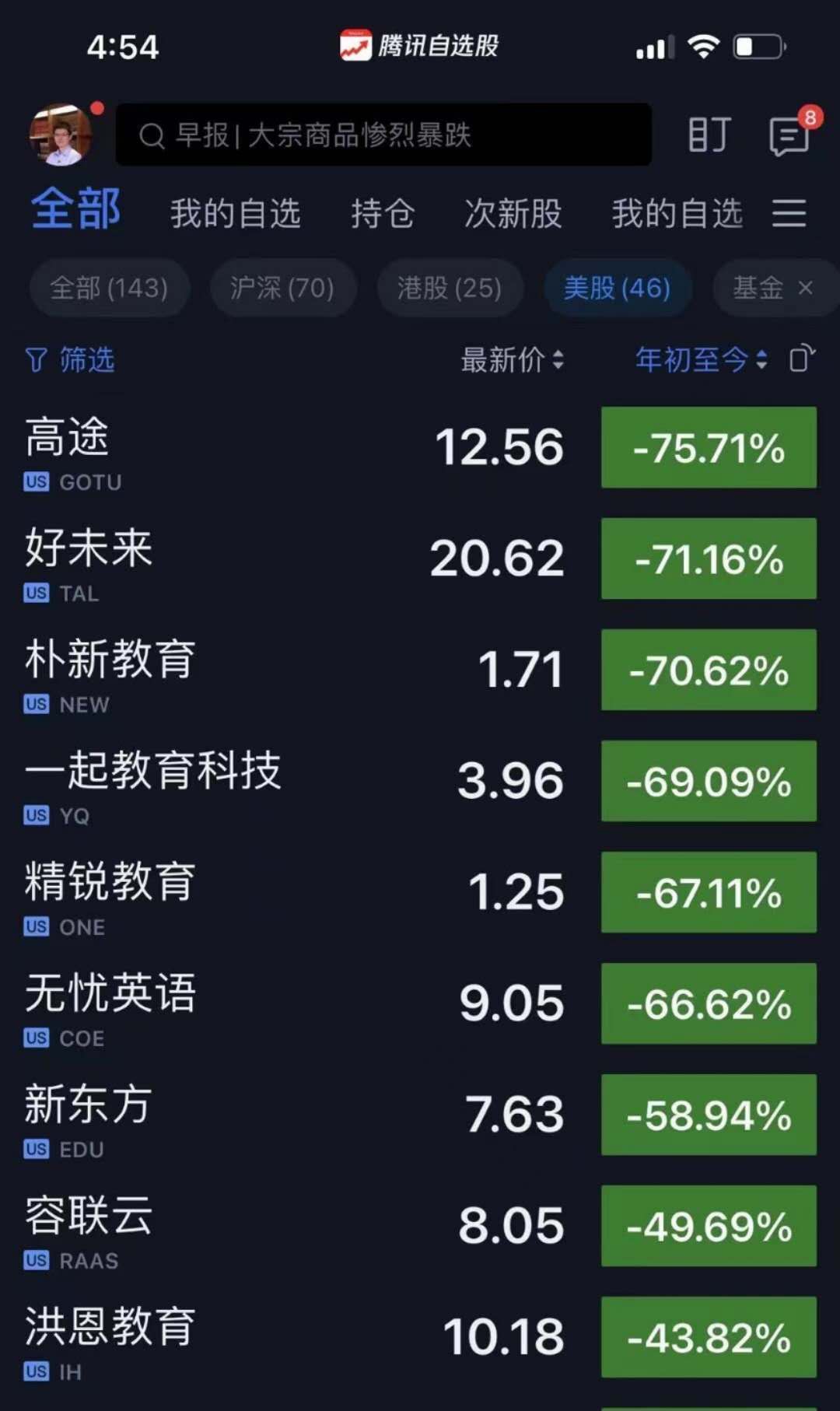Open the profile avatar

click(x=61, y=135)
